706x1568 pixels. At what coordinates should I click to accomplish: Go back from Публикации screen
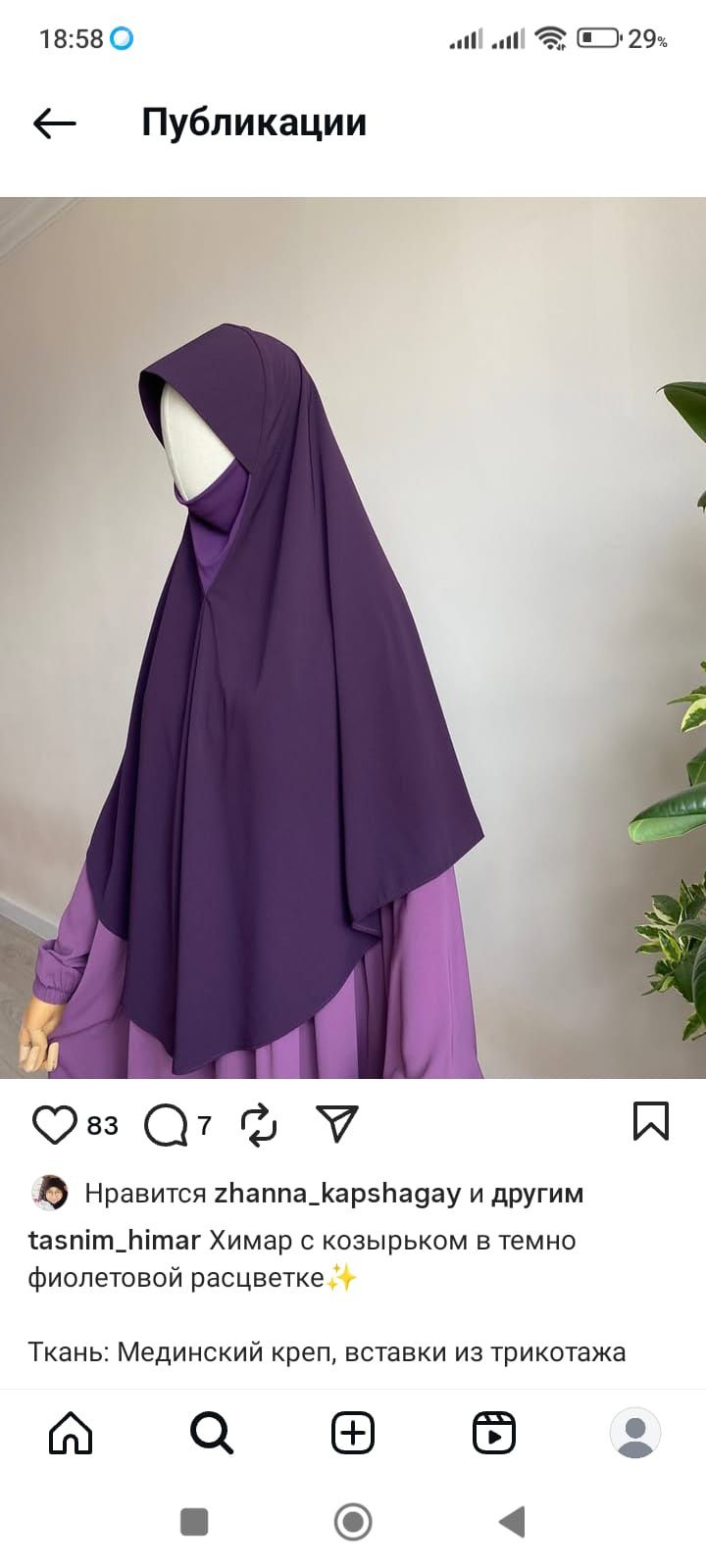(55, 123)
